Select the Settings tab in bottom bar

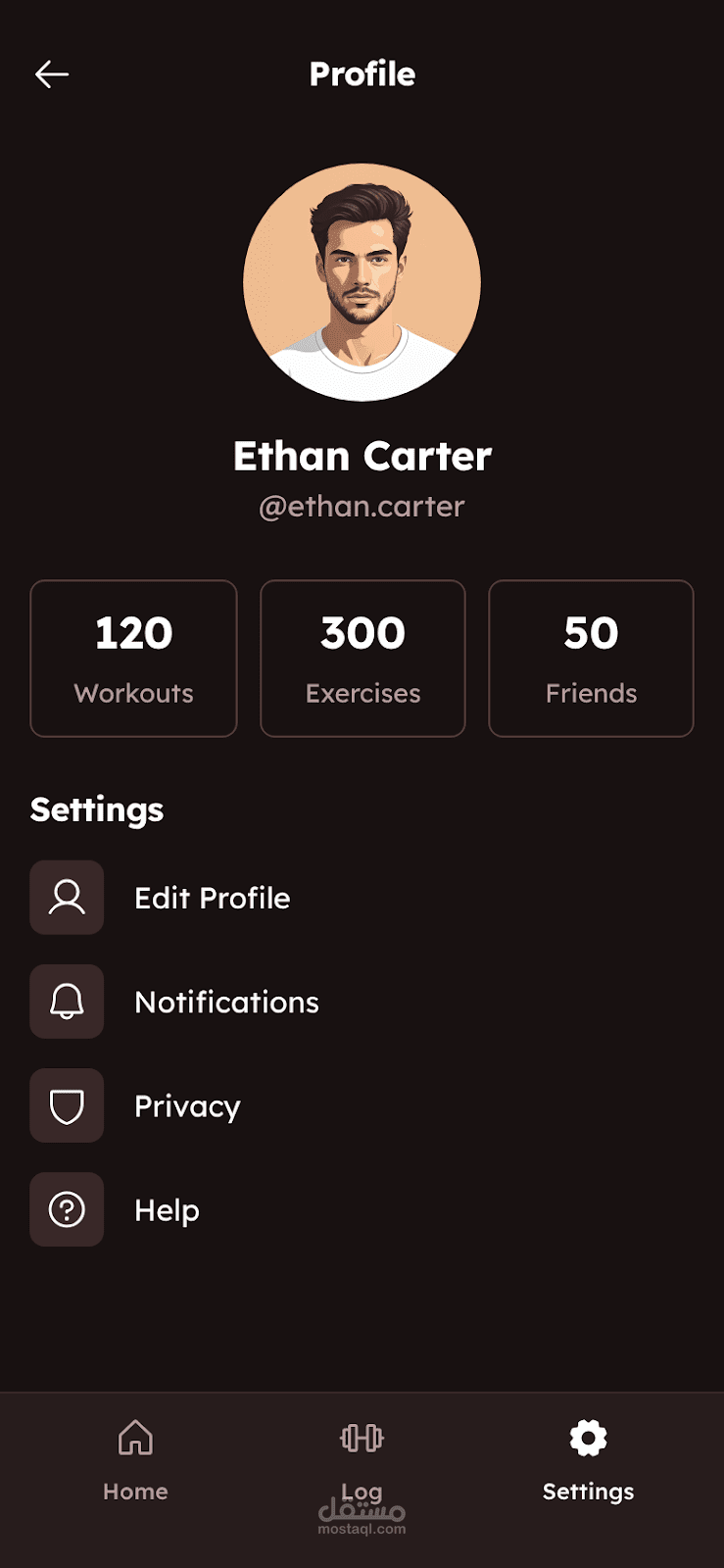(x=588, y=1460)
